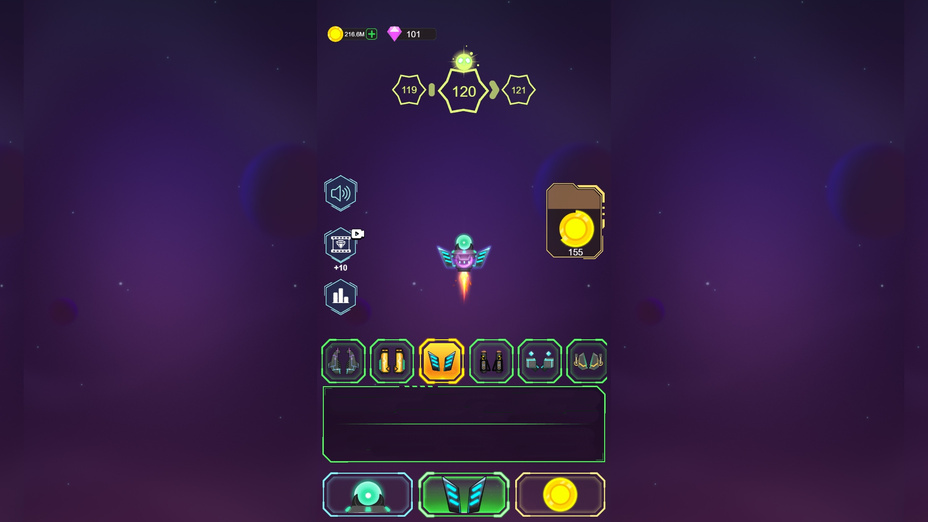The width and height of the screenshot is (928, 522).
Task: Select the first gray wings item
Action: [343, 361]
